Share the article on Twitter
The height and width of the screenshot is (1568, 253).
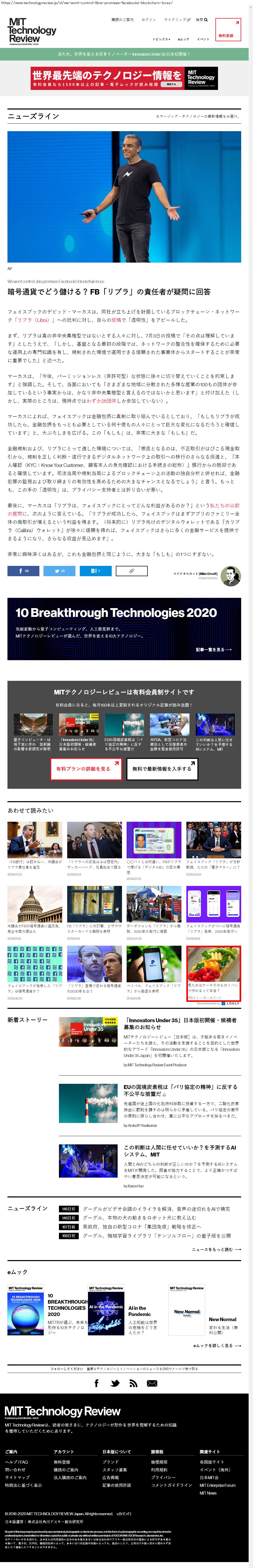[60, 571]
